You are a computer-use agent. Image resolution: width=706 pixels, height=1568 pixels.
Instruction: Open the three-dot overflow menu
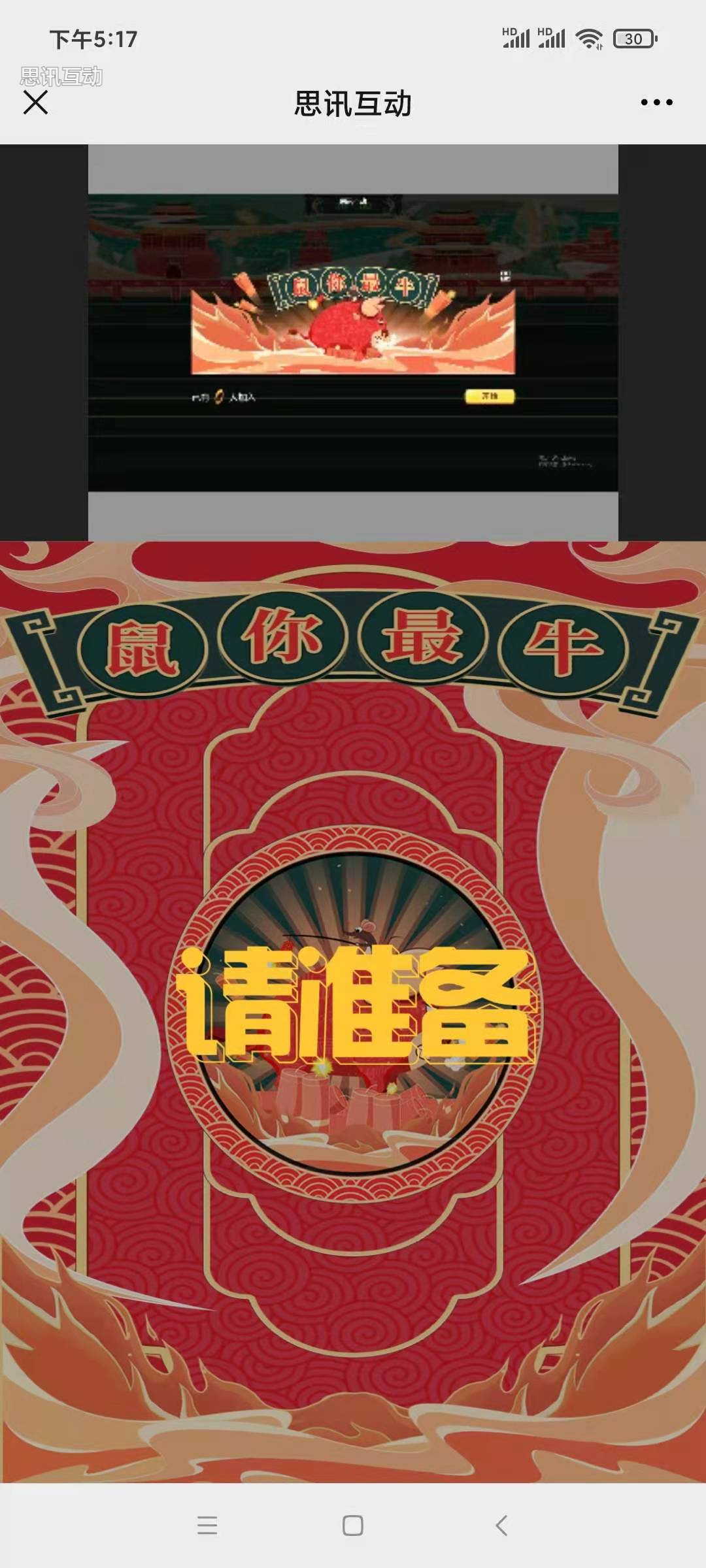point(656,103)
